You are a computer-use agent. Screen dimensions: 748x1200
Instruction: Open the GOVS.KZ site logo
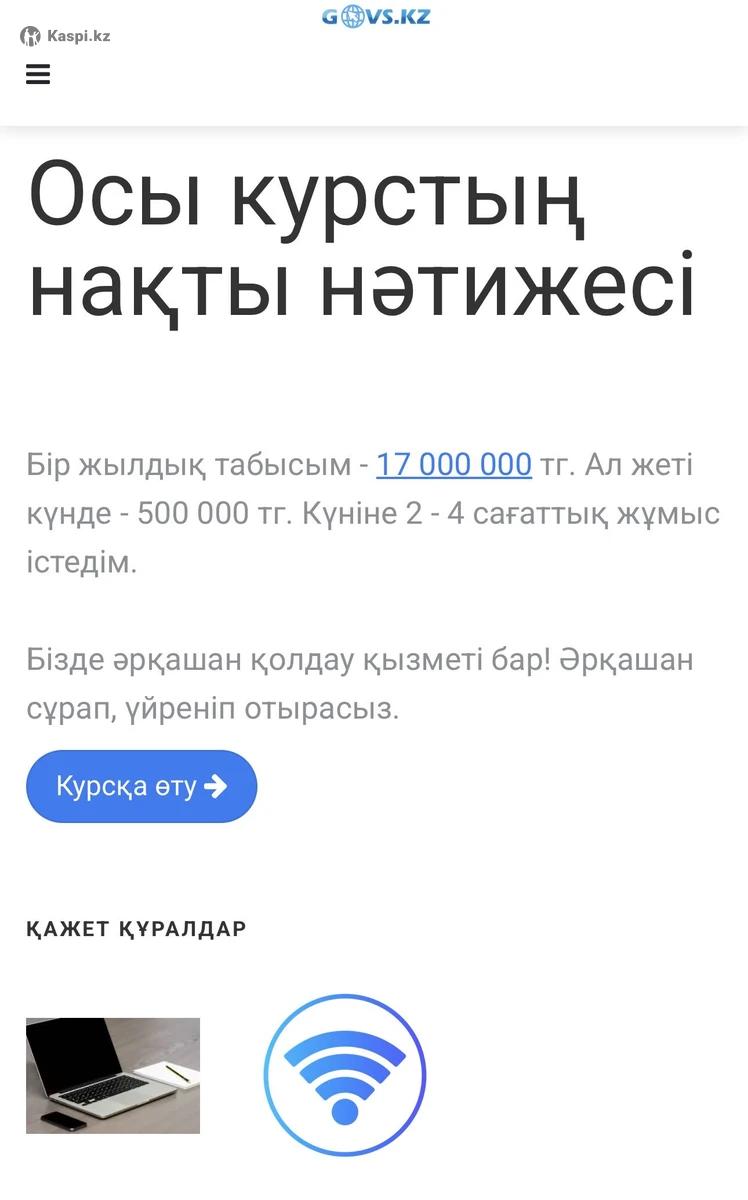click(x=375, y=16)
